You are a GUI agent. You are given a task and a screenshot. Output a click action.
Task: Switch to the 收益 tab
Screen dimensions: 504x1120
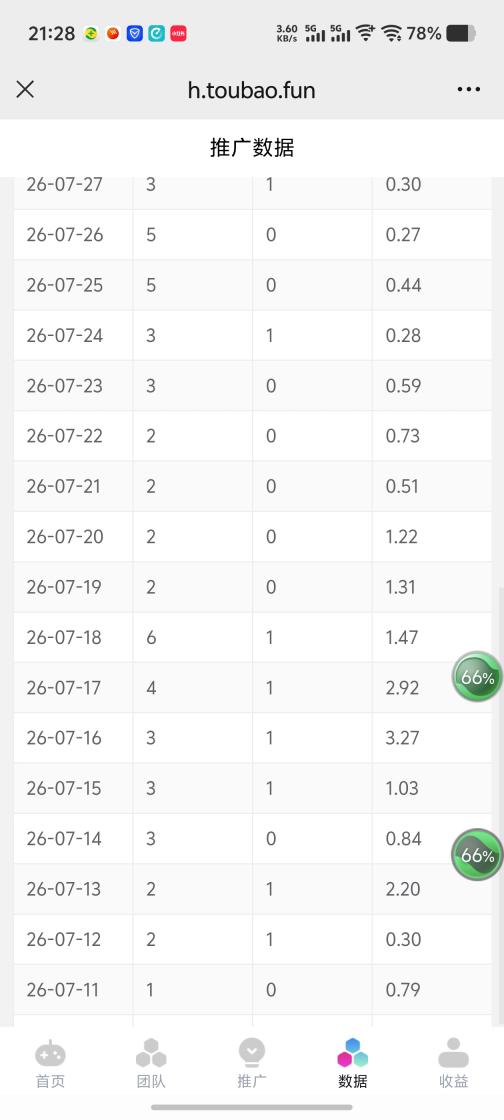point(453,1063)
